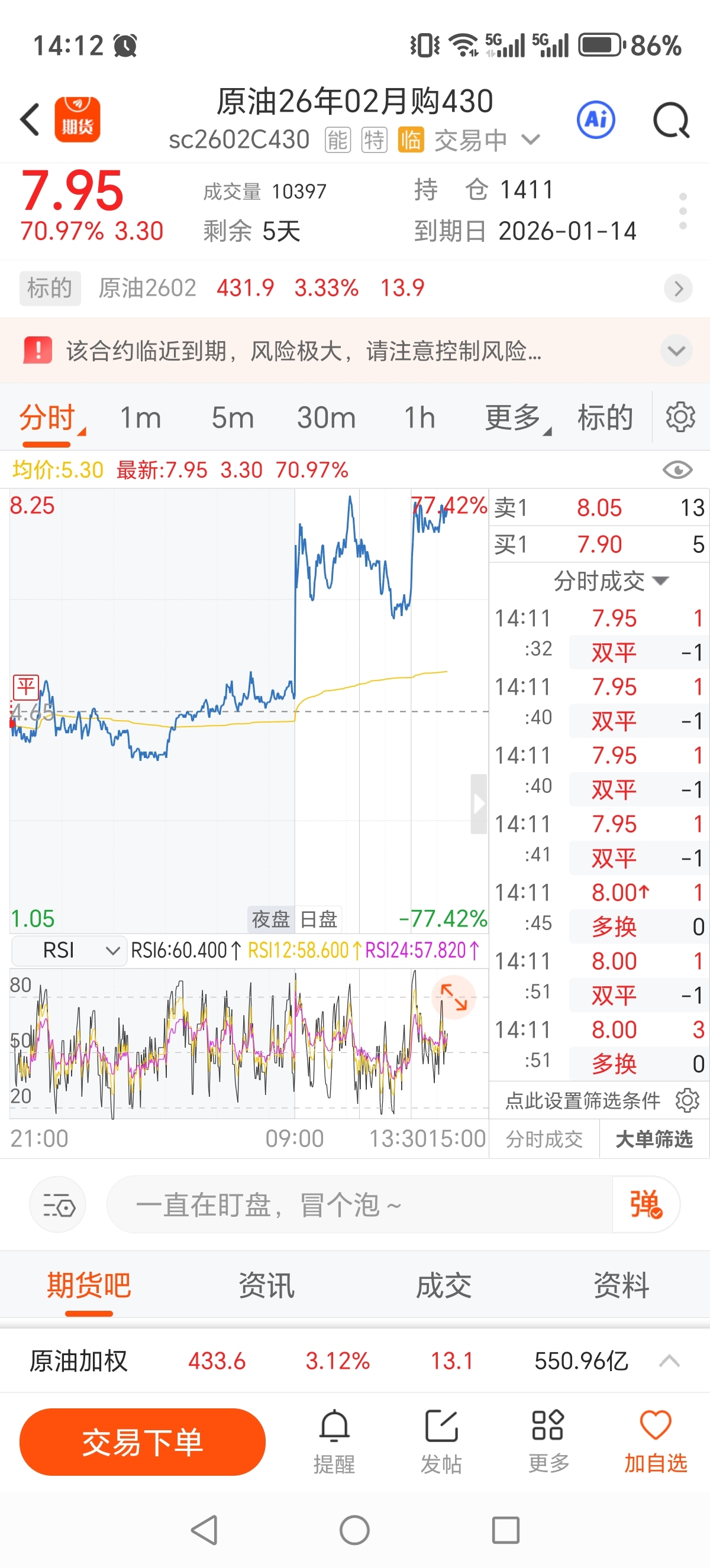Tap the comment input field

359,1204
